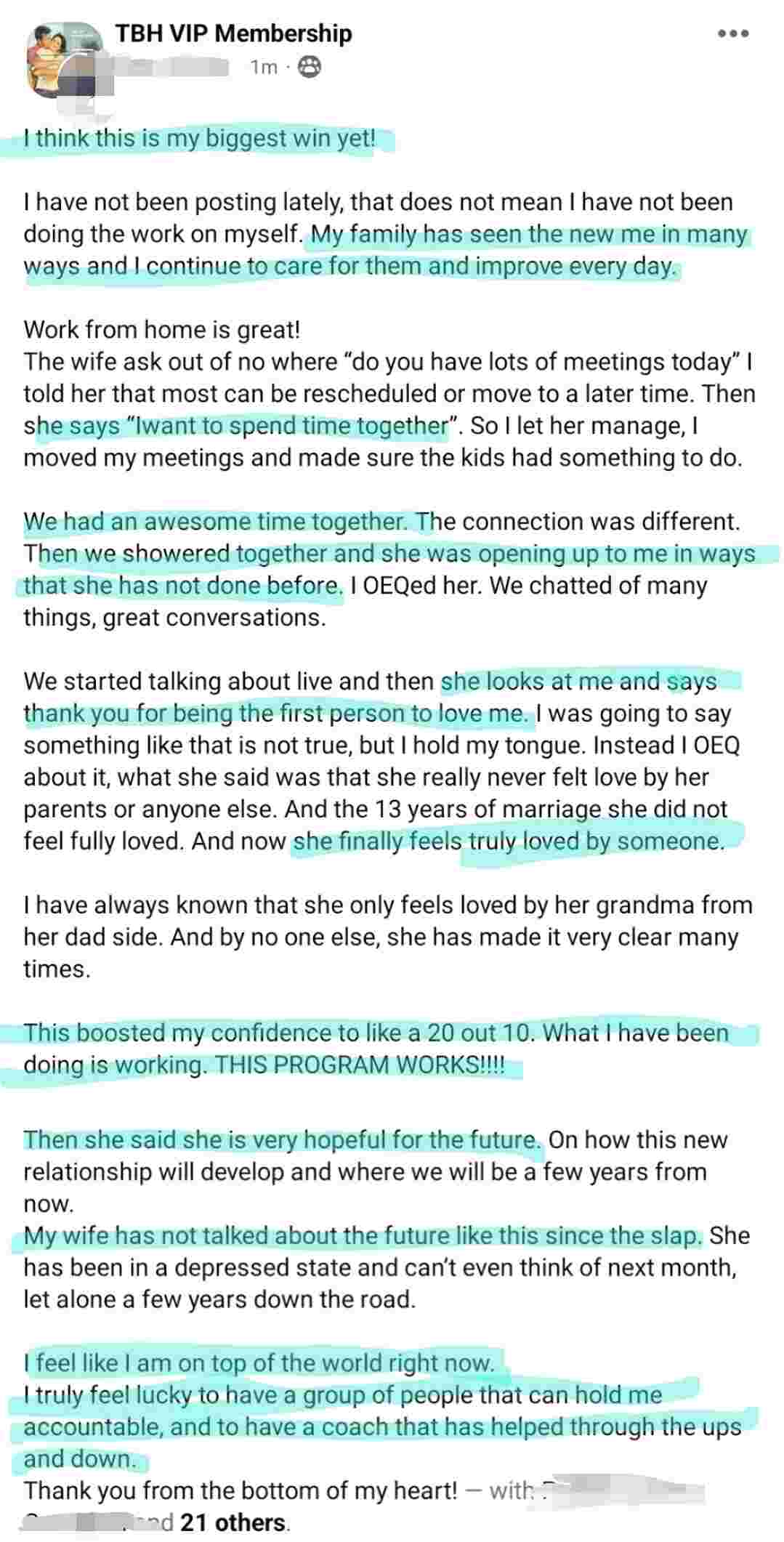Show the 21 others tagged
This screenshot has height=1542, width=784.
point(233,1522)
